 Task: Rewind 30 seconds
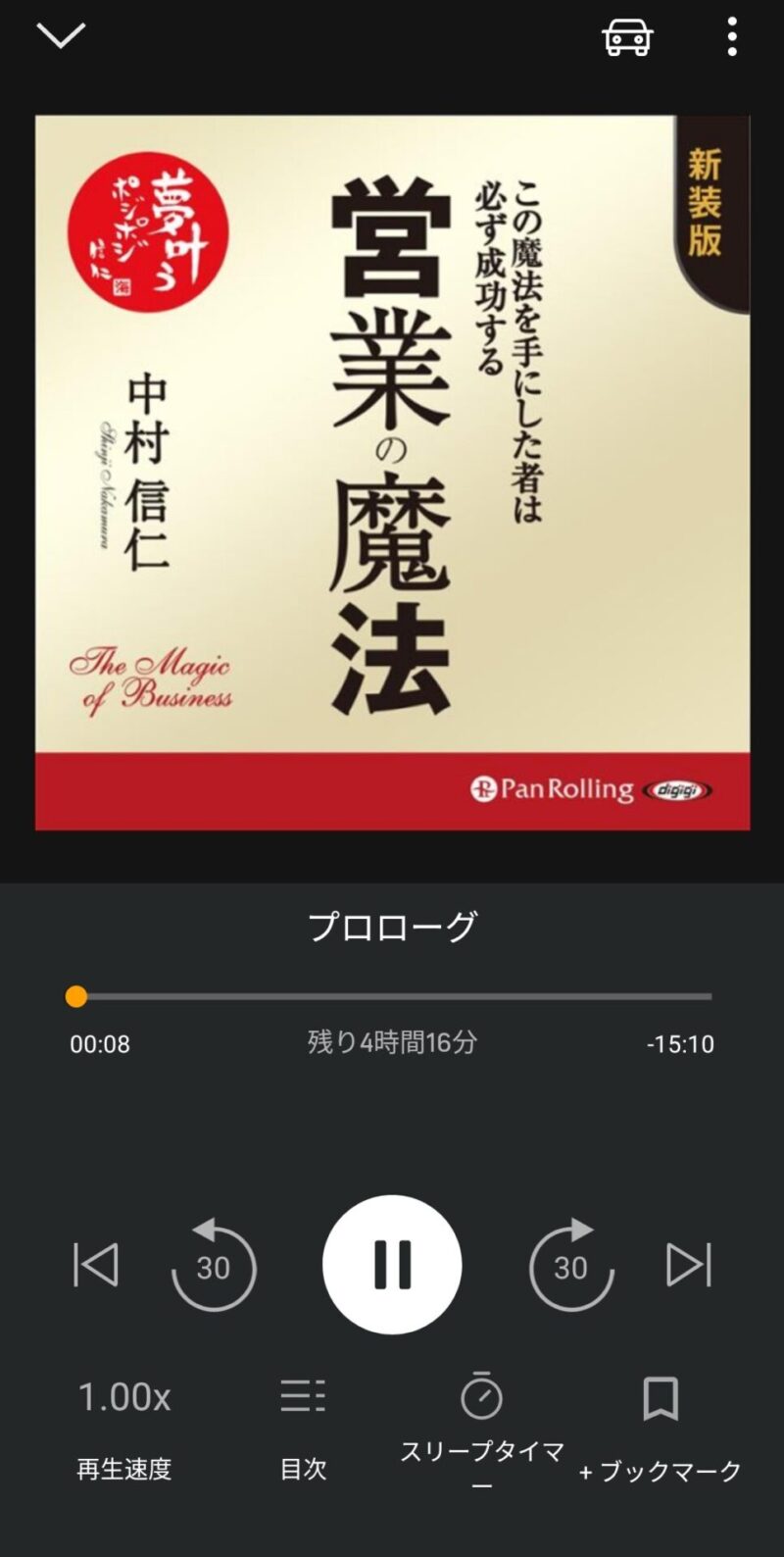(213, 1265)
